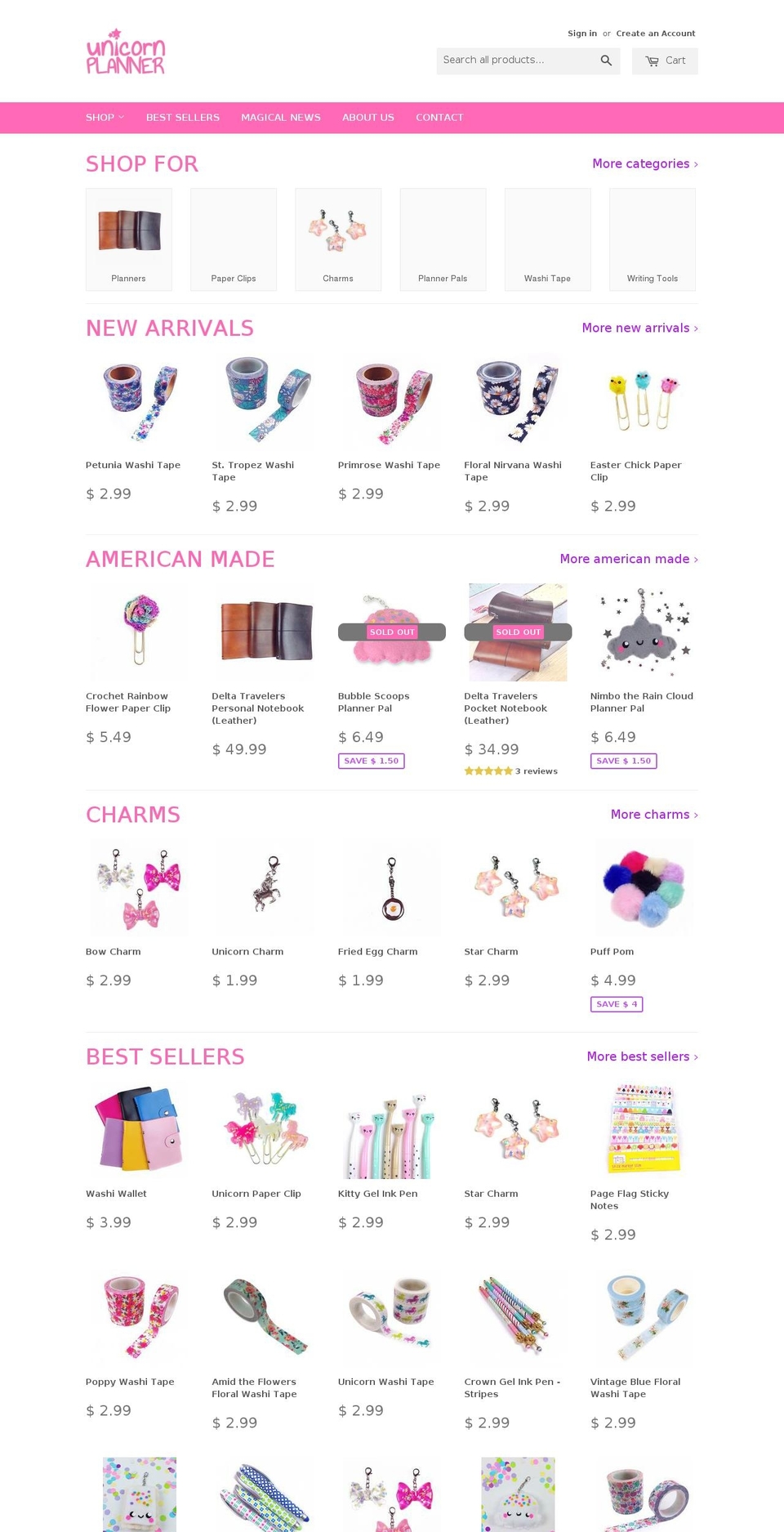This screenshot has width=784, height=1532.
Task: Click the magnifying glass search icon
Action: pyautogui.click(x=606, y=60)
